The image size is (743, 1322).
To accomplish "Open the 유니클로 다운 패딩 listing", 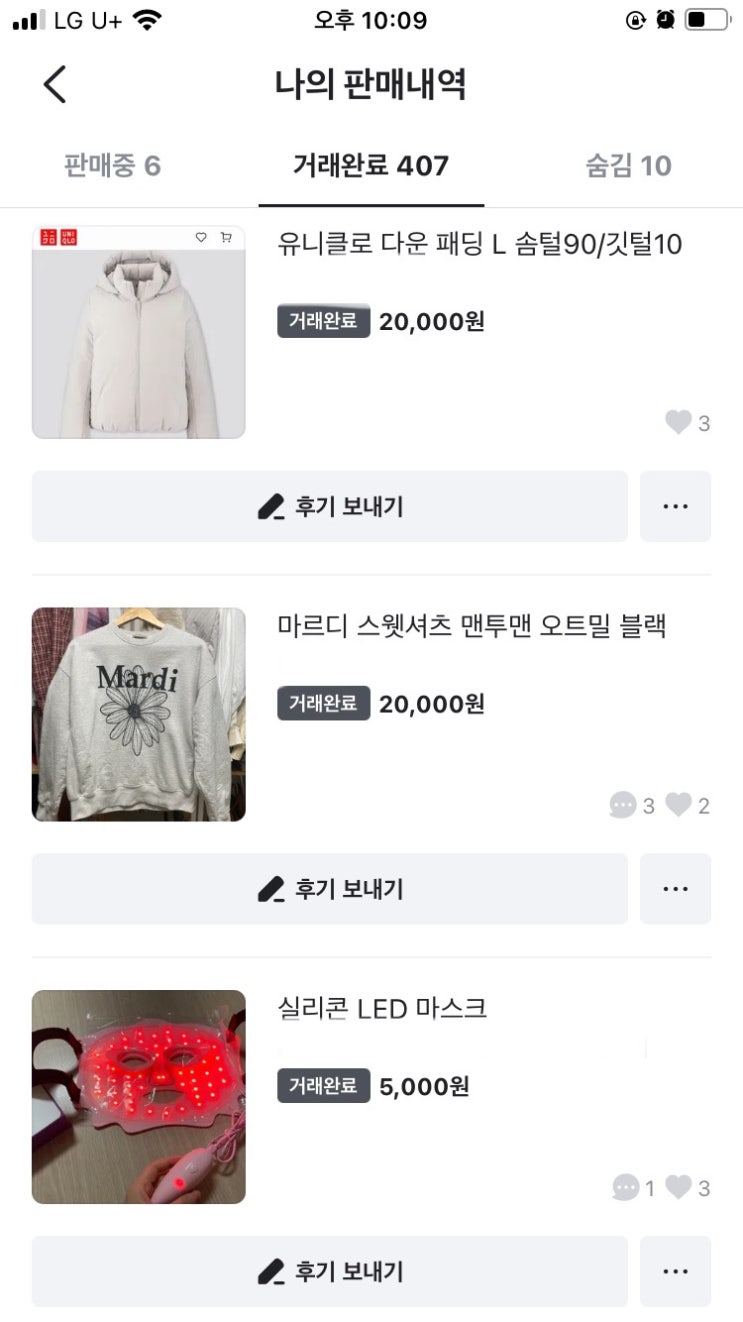I will point(479,244).
